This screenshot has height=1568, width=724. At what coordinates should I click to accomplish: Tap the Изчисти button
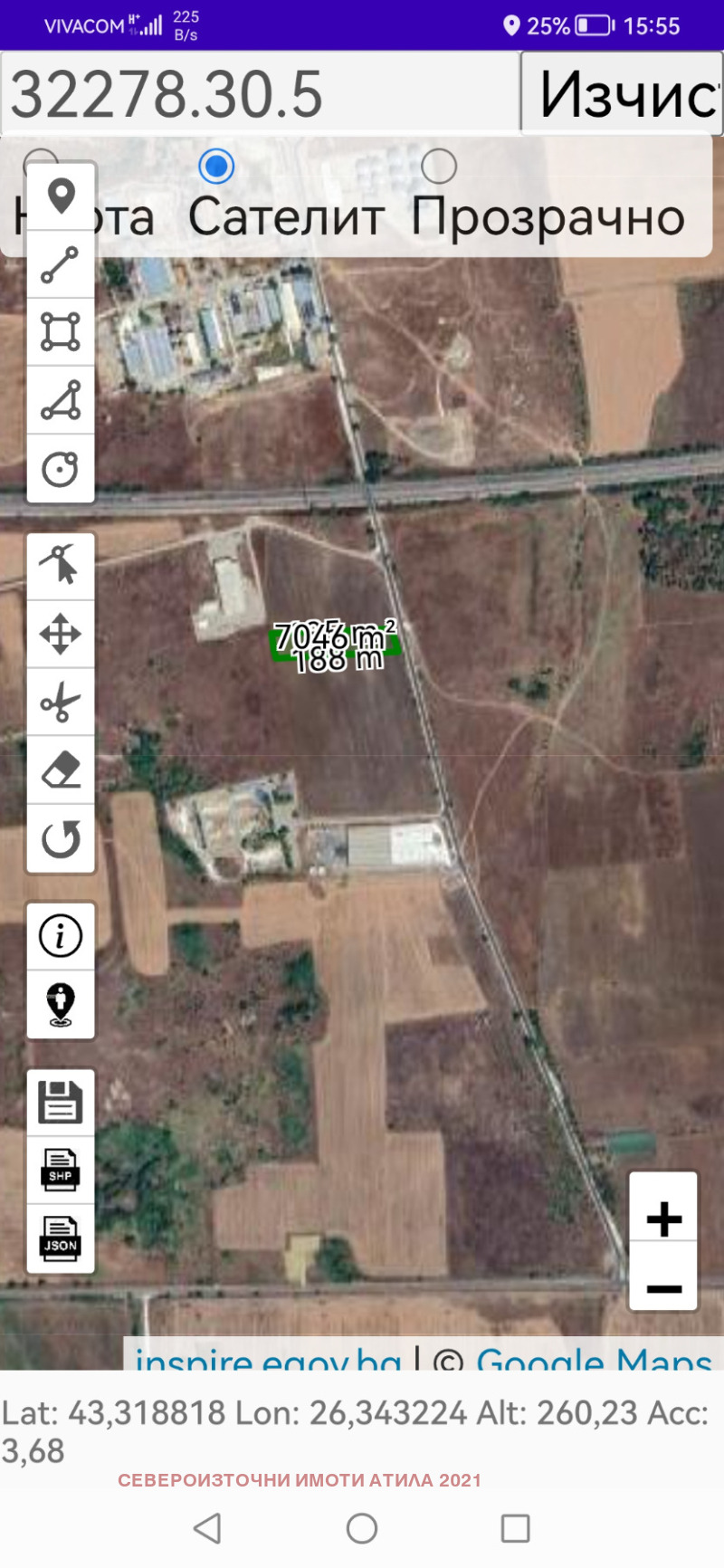(x=623, y=94)
